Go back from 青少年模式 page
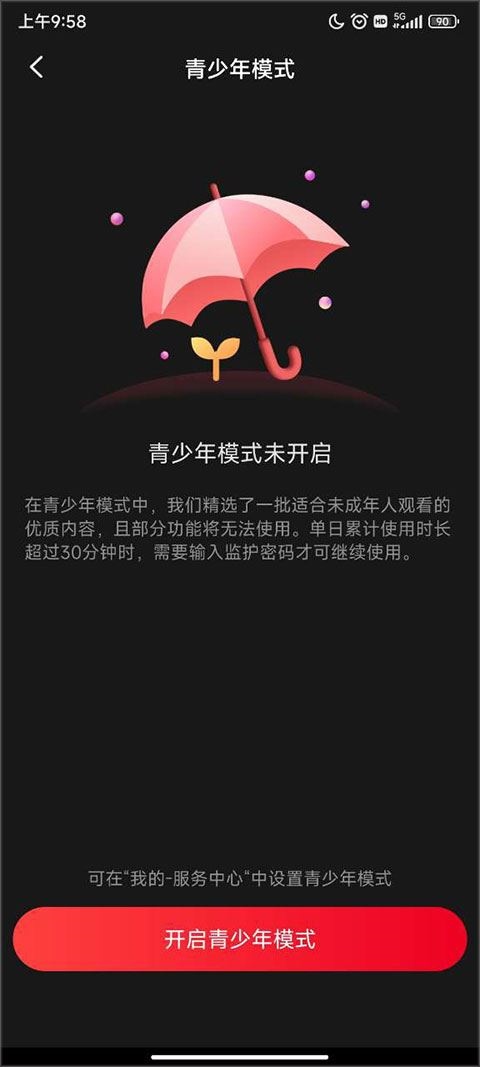 tap(37, 67)
